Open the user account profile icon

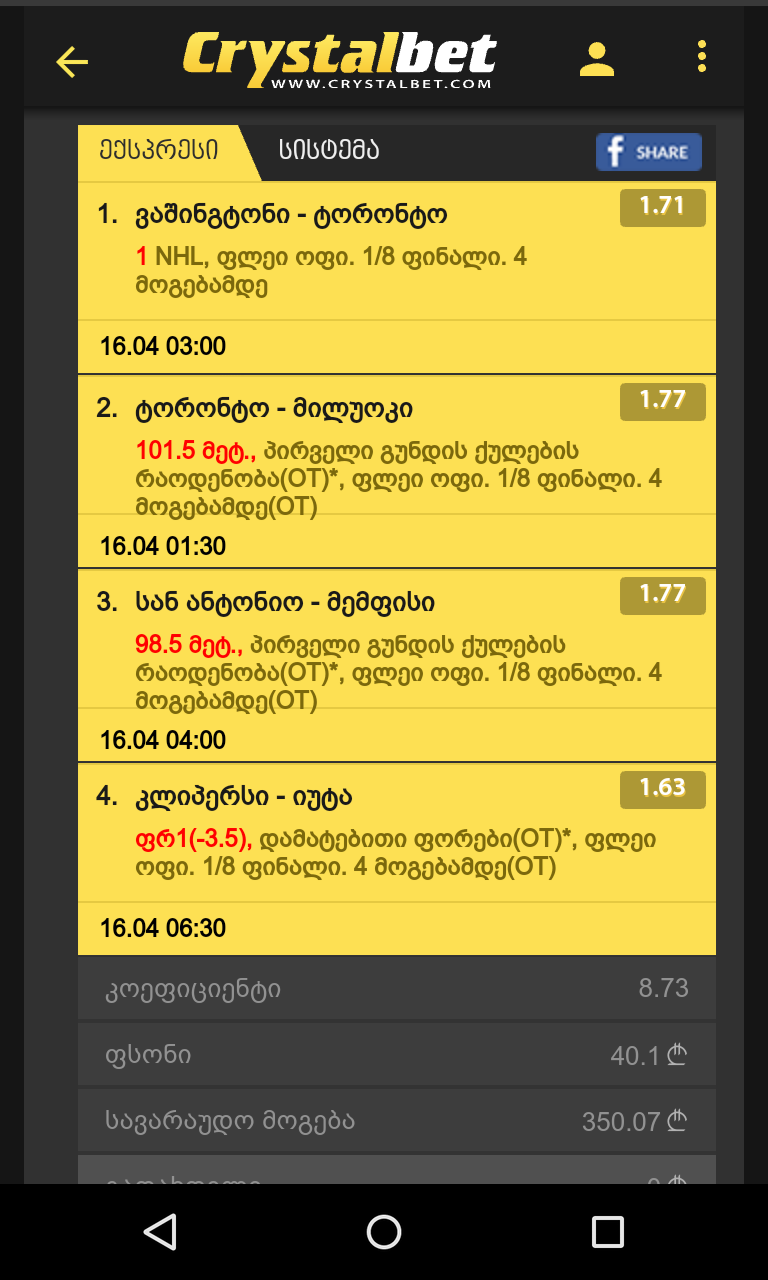coord(597,59)
